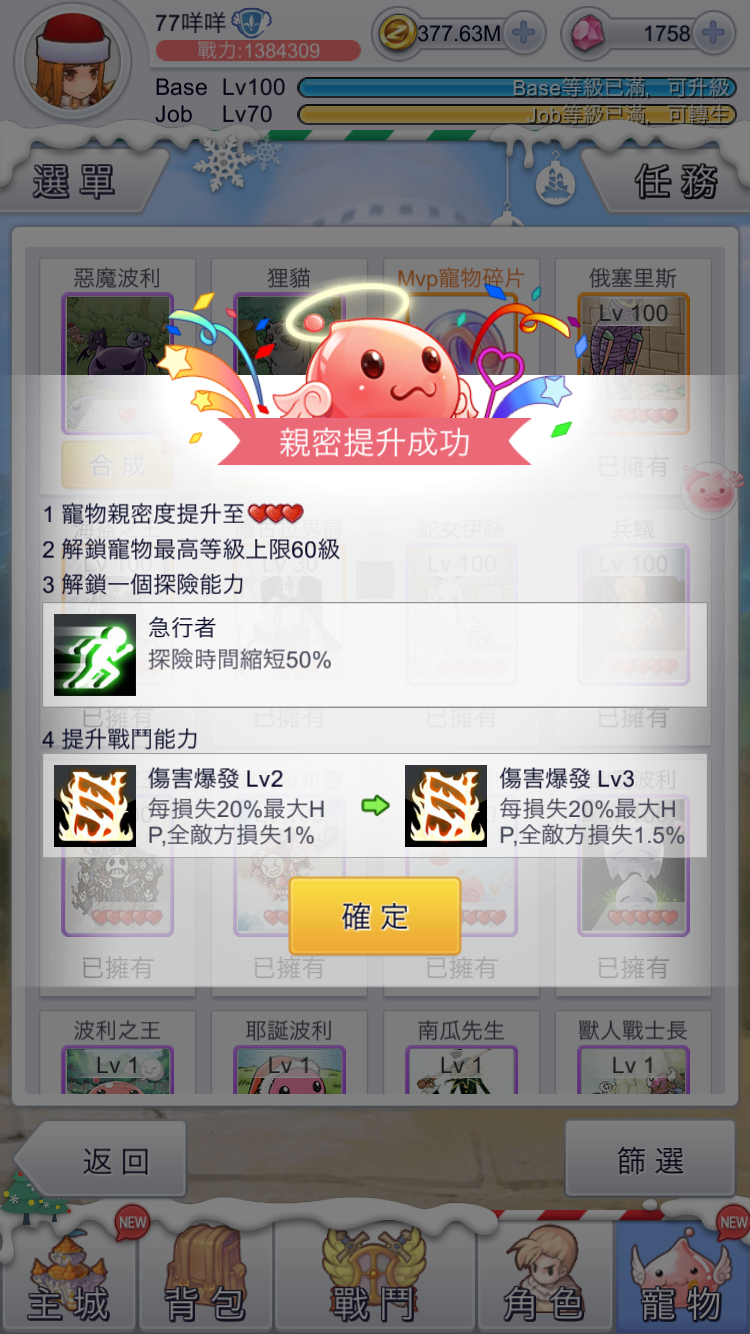Add more gold coins with plus
This screenshot has width=750, height=1334.
523,33
